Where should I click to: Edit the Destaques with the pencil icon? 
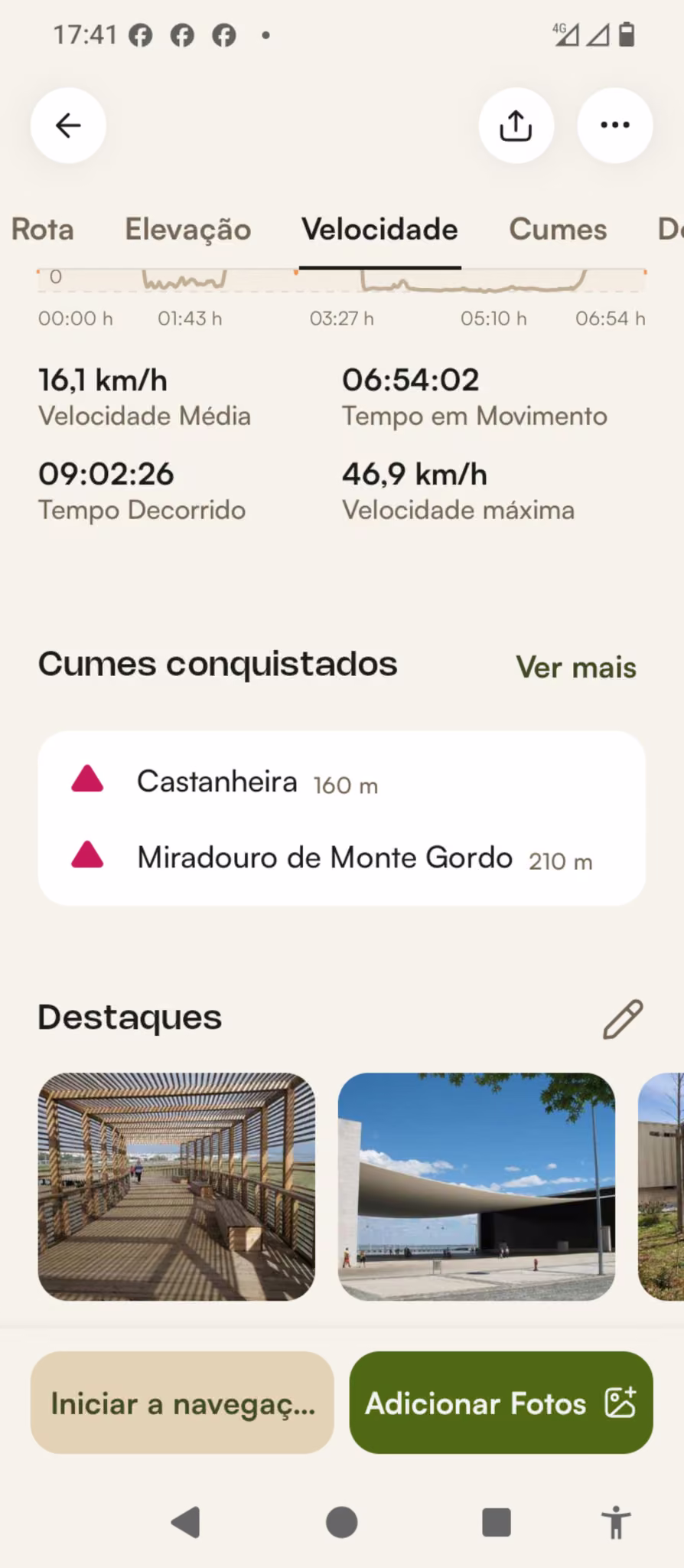[623, 1018]
